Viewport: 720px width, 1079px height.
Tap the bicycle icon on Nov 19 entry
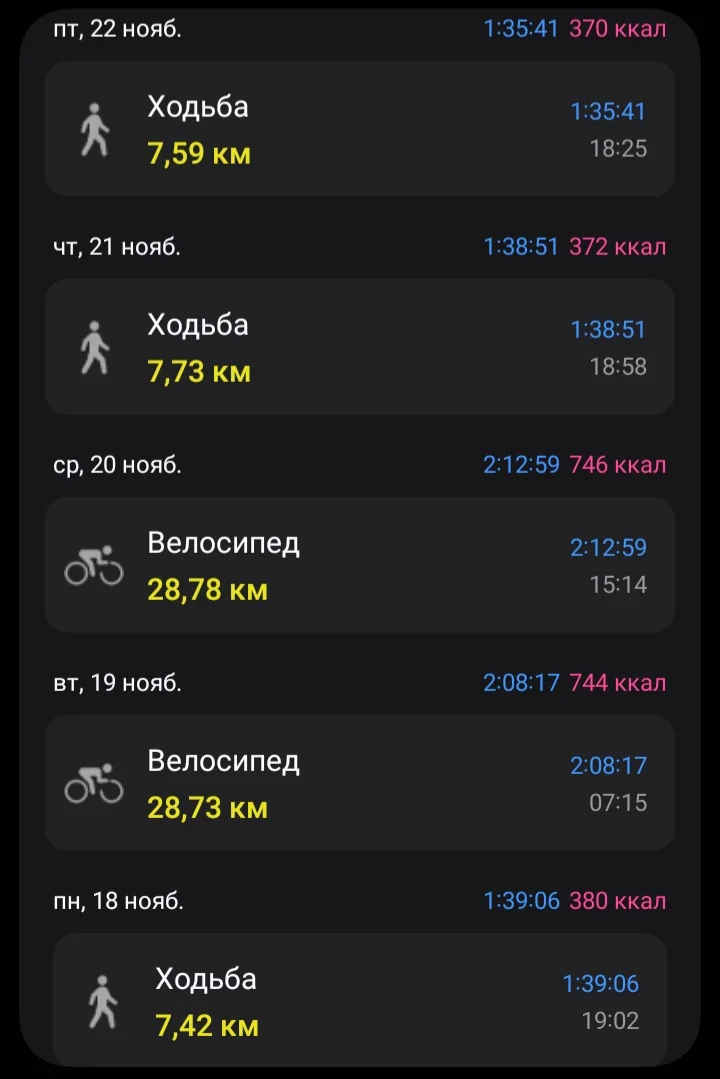[x=95, y=782]
